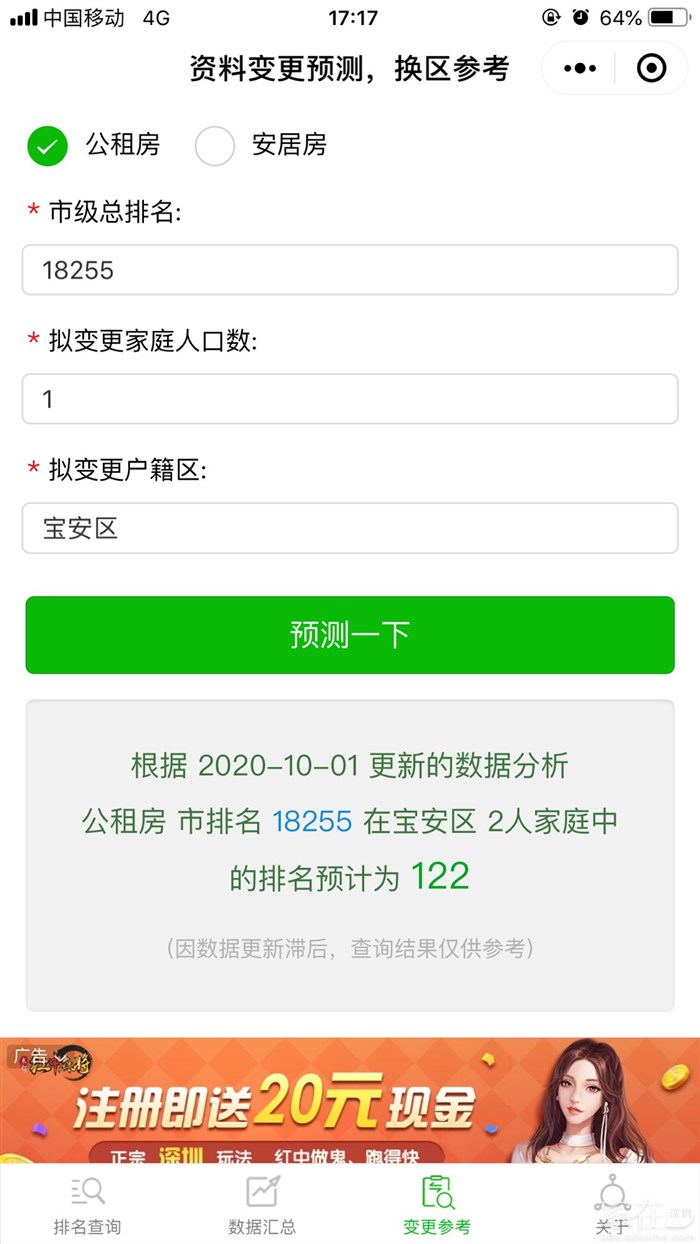Go to the 关于 tab

point(612,1205)
